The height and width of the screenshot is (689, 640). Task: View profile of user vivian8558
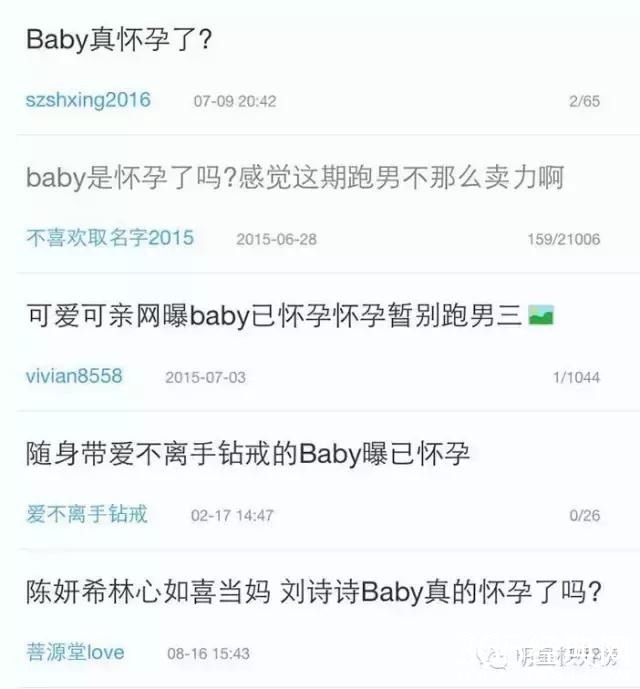point(74,376)
